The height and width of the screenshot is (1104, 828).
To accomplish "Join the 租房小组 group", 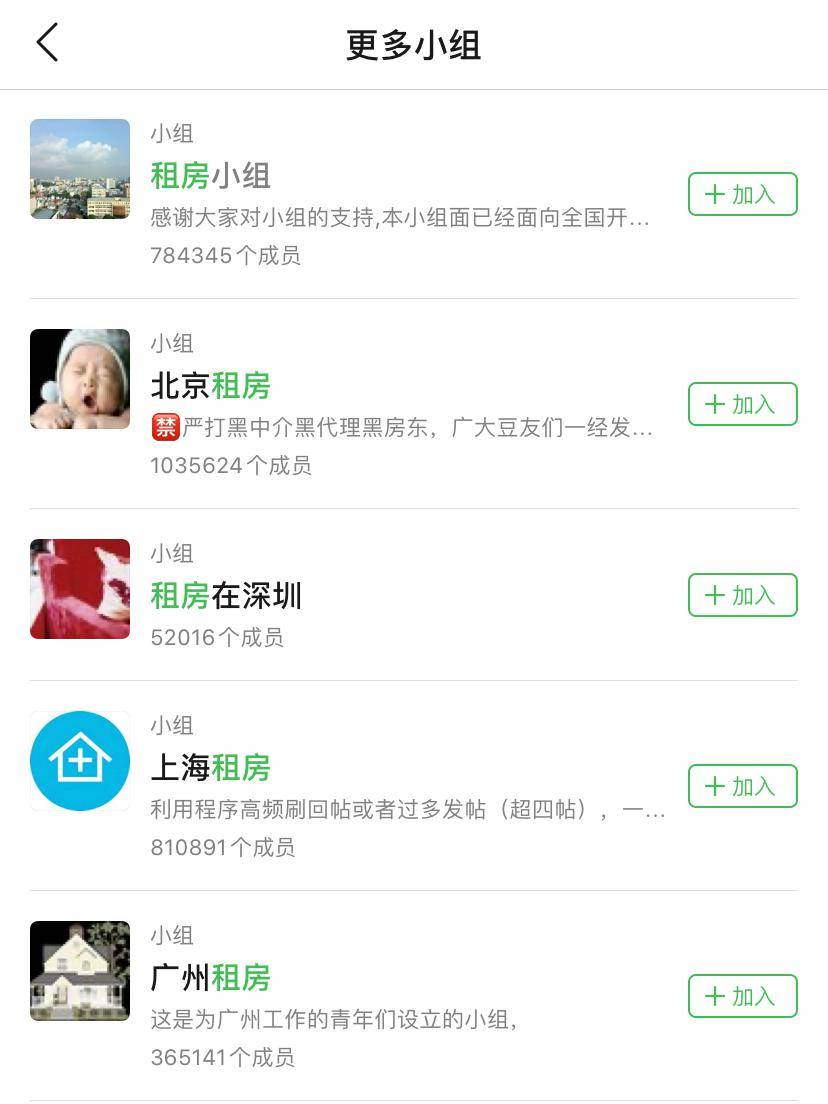I will point(742,194).
